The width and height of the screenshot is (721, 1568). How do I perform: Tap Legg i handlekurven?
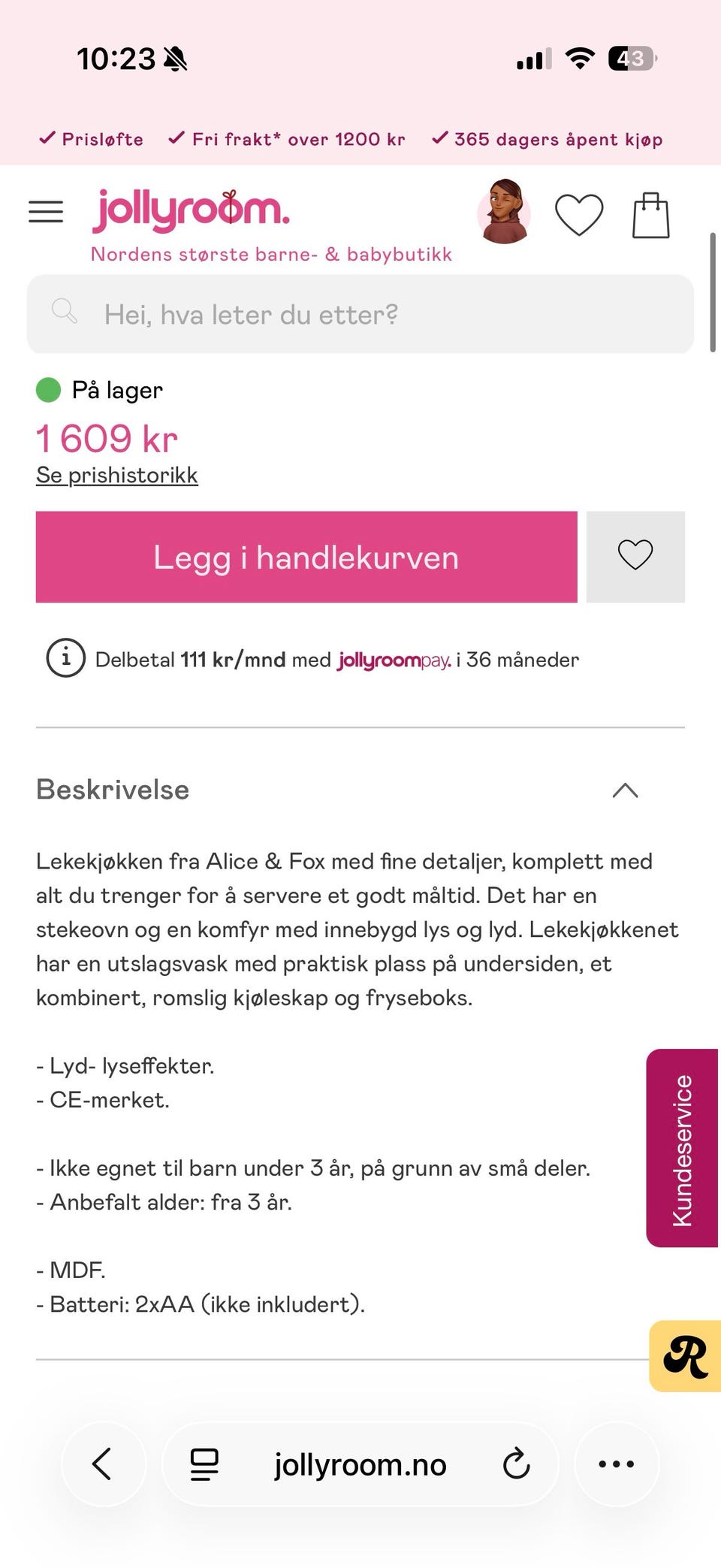coord(306,557)
